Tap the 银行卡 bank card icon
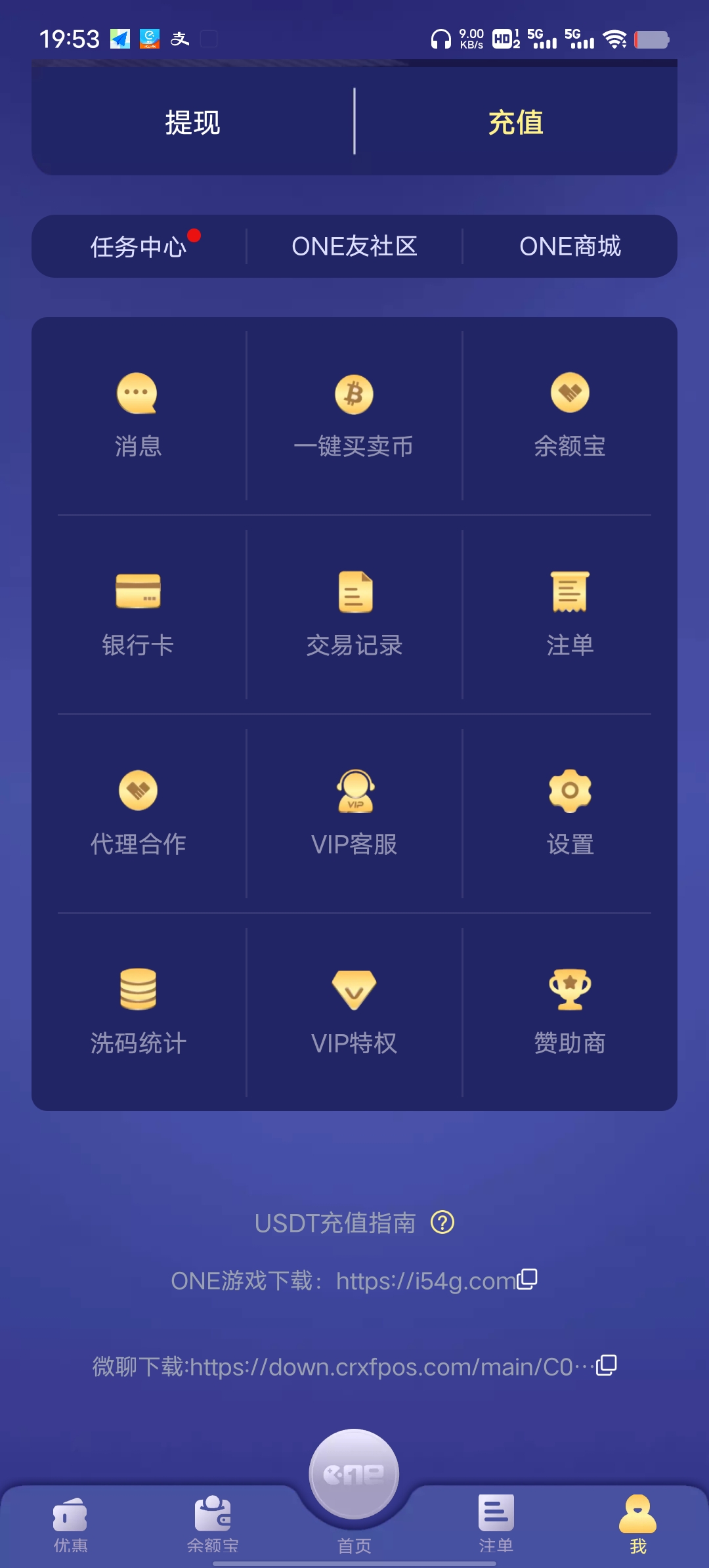The width and height of the screenshot is (709, 1568). tap(138, 611)
